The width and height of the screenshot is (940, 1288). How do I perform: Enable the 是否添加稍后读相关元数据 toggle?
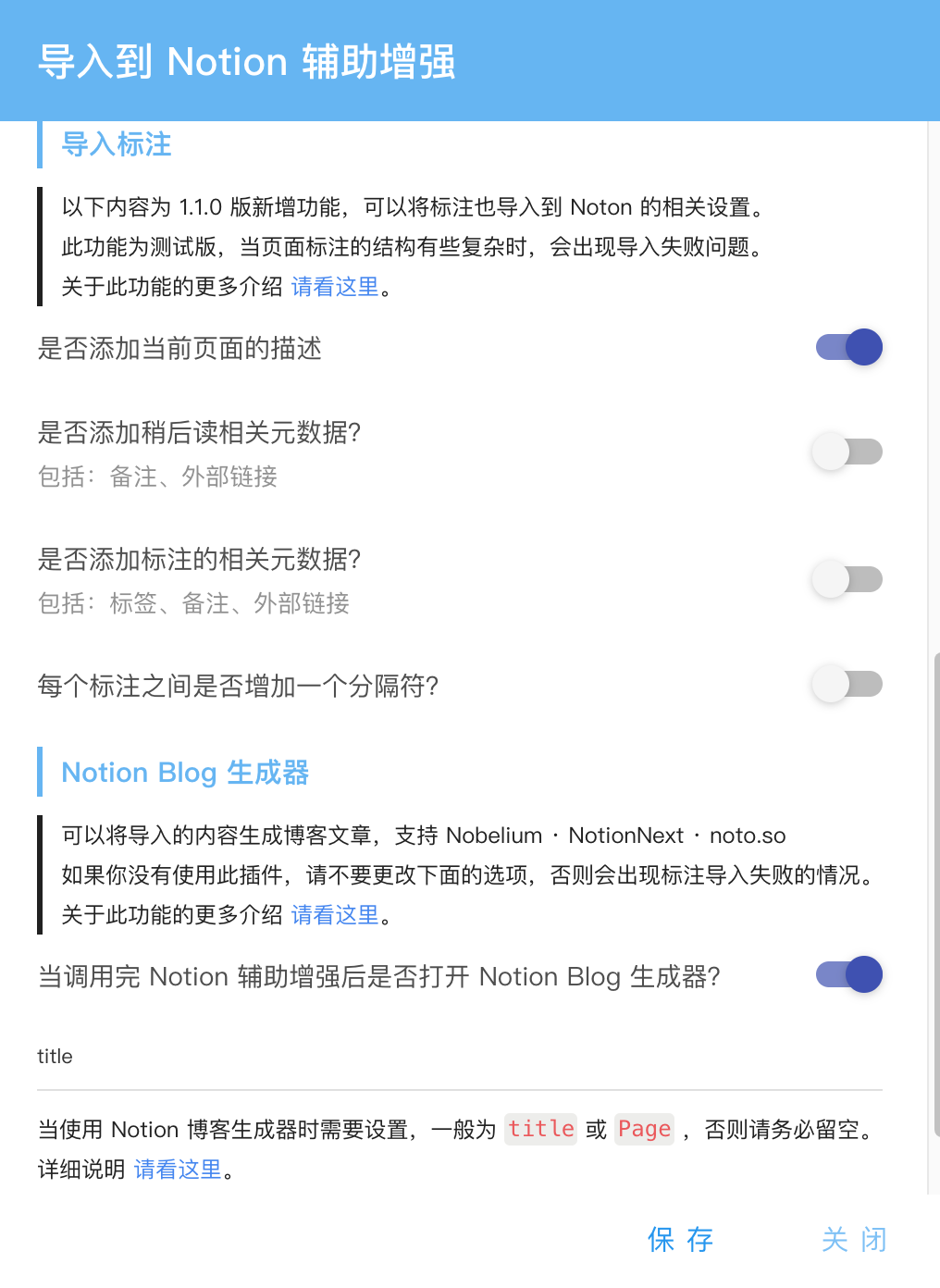(x=846, y=451)
